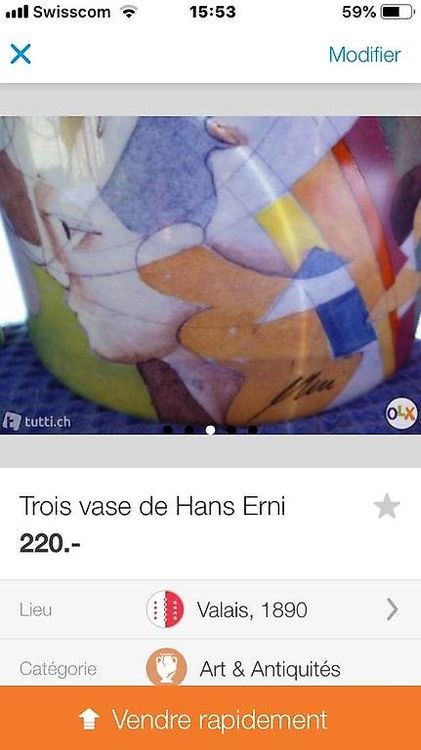Open the vase photo in full view
The image size is (421, 750).
pos(210,275)
